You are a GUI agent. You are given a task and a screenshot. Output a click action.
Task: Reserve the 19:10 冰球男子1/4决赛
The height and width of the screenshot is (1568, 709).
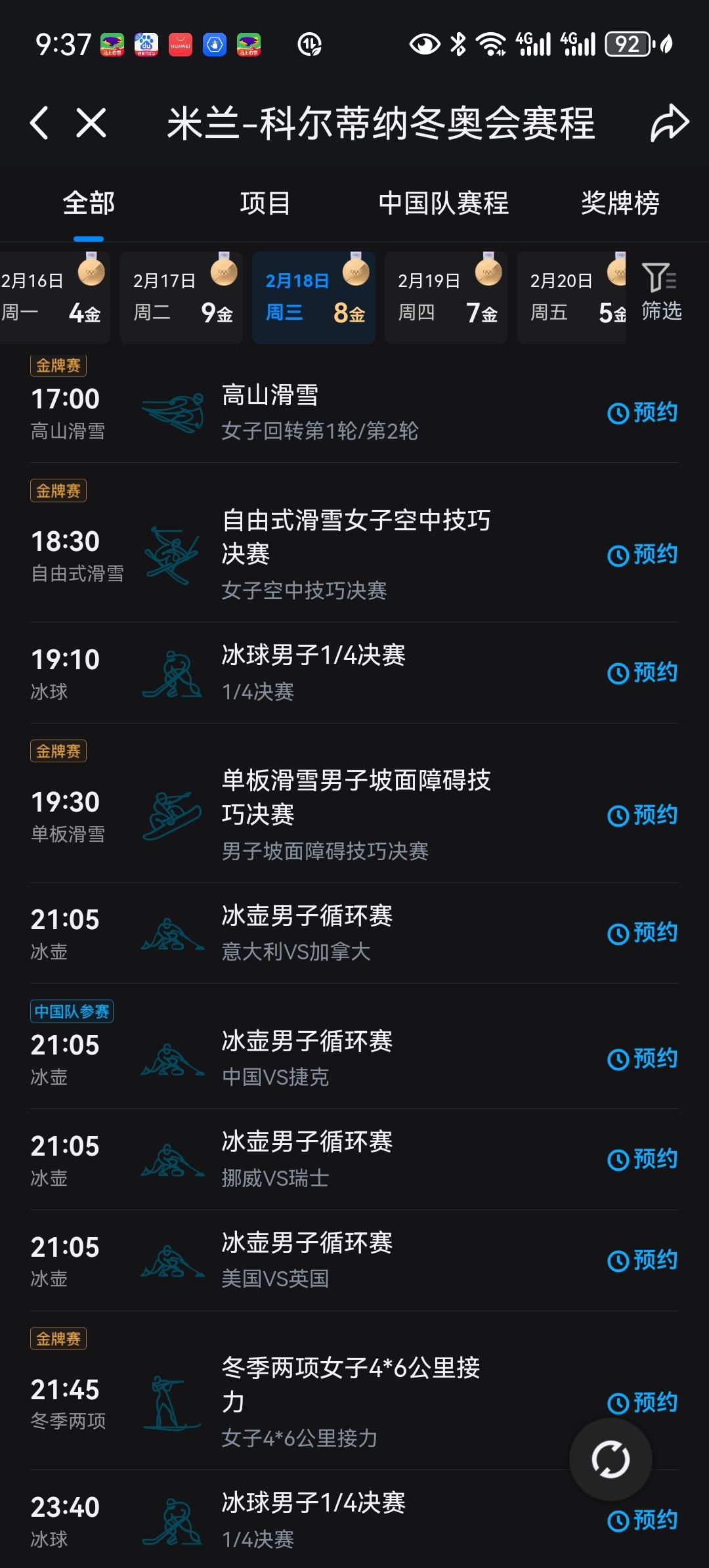pyautogui.click(x=643, y=672)
